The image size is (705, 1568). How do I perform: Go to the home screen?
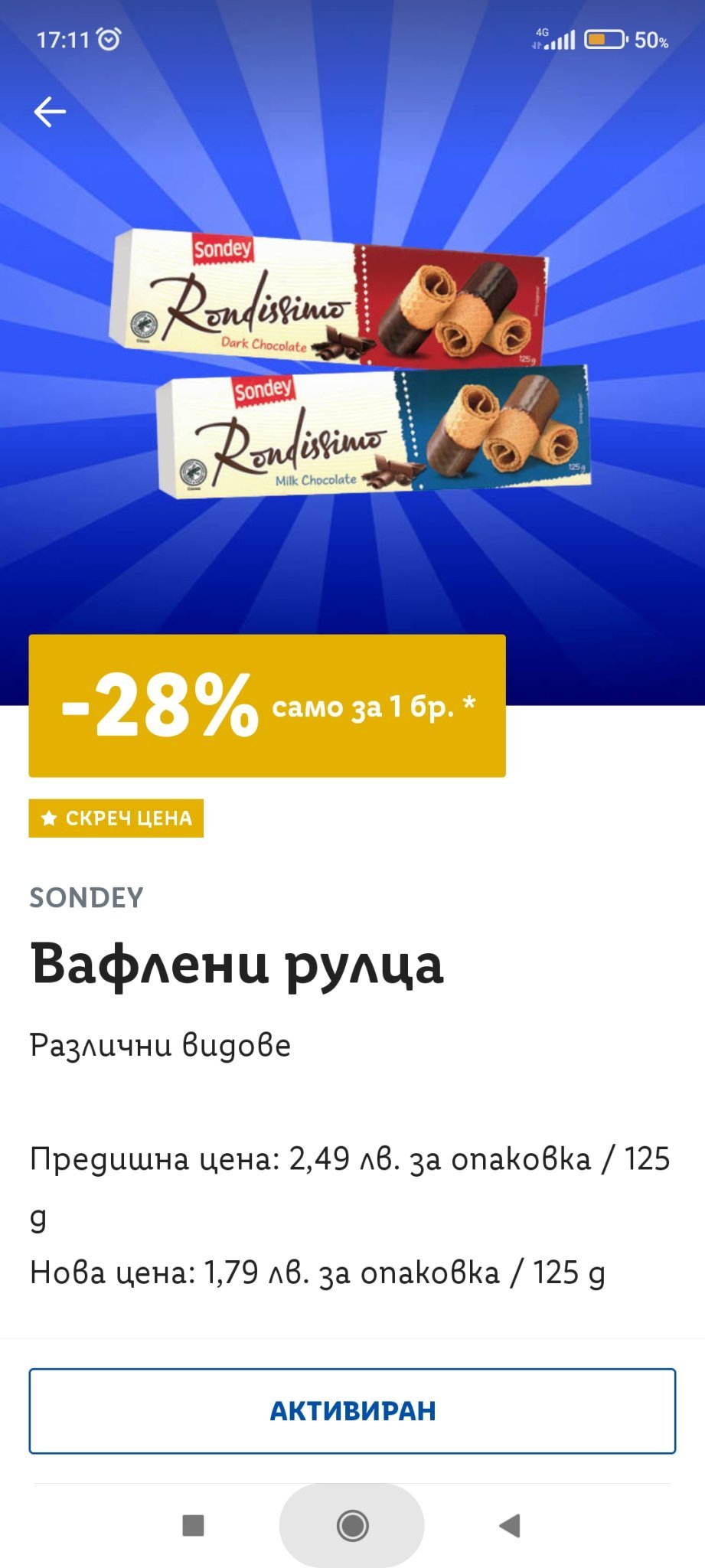pos(352,1525)
